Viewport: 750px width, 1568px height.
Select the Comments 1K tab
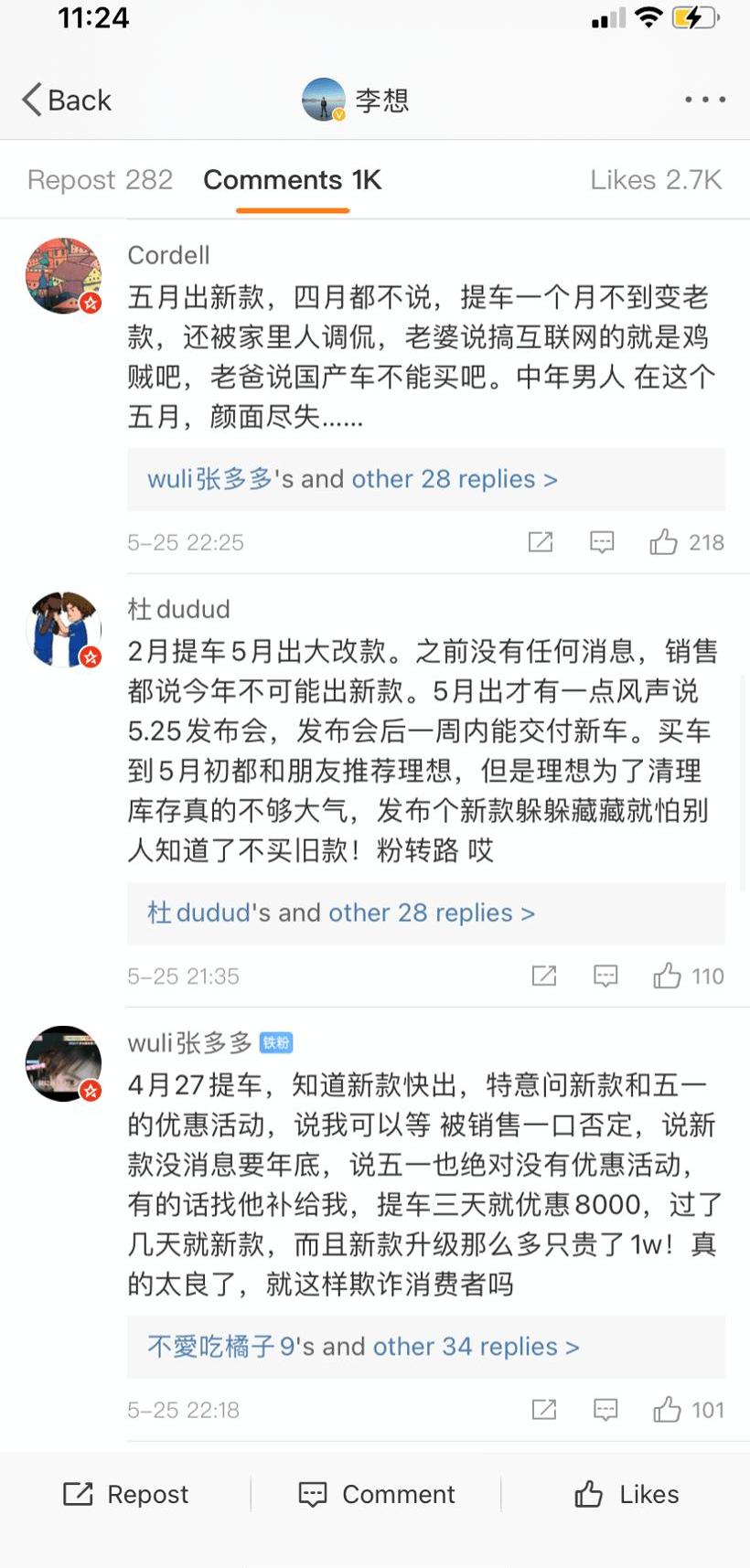tap(292, 180)
